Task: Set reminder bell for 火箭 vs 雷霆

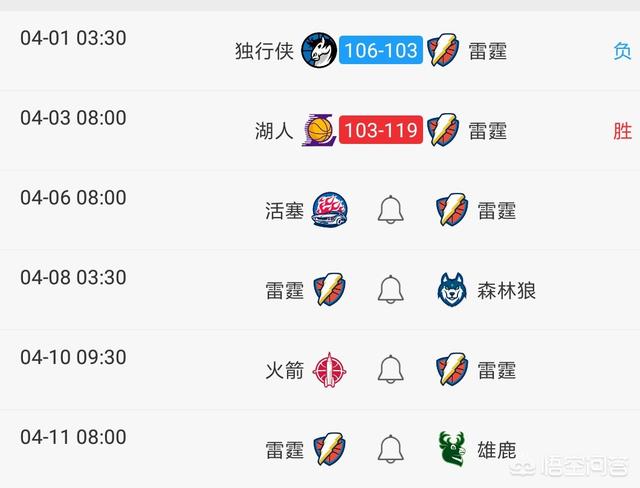Action: pyautogui.click(x=390, y=369)
